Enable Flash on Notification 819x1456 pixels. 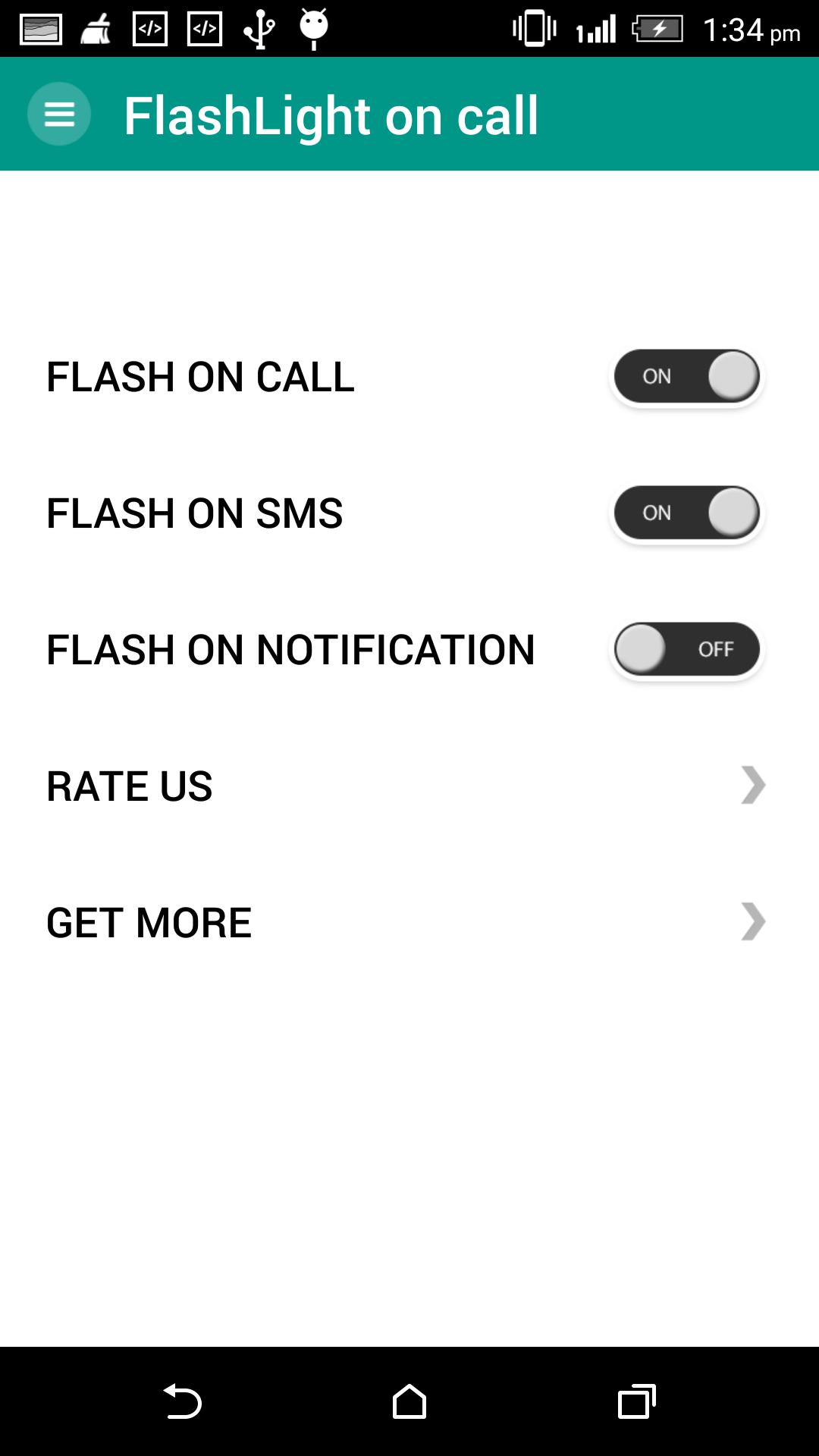tap(686, 649)
